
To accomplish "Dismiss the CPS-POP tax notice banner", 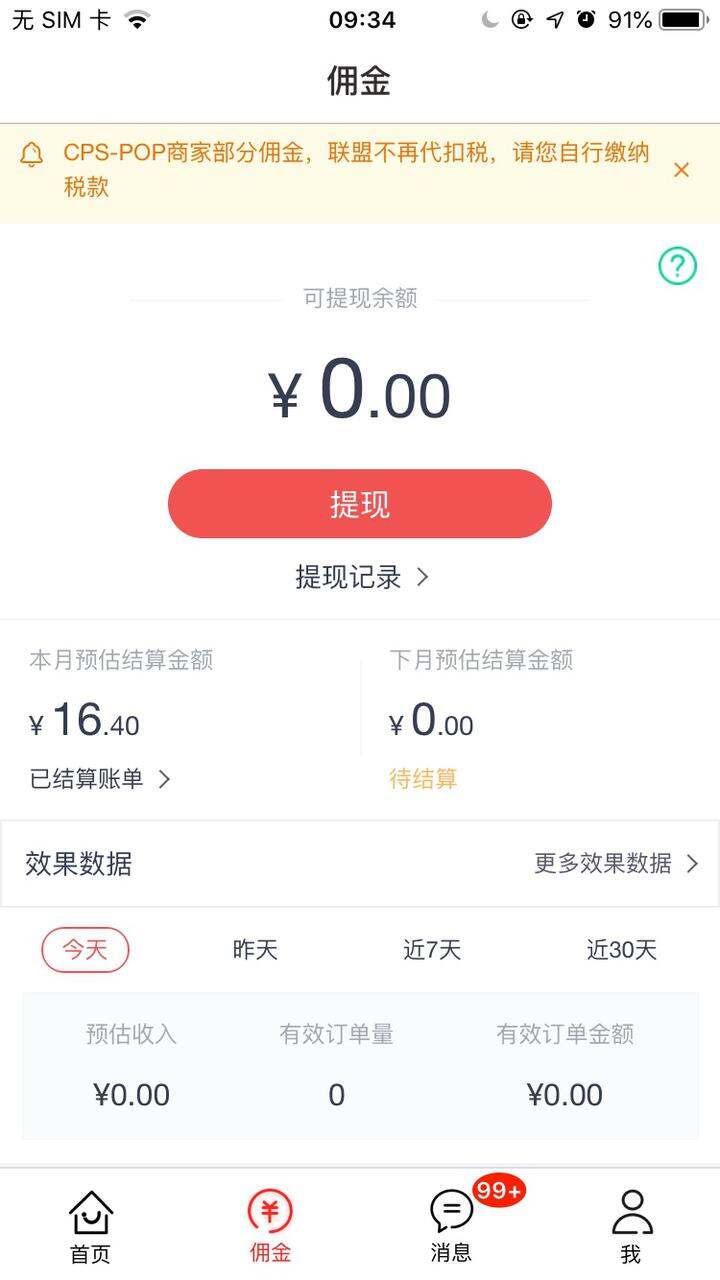I will click(x=681, y=170).
